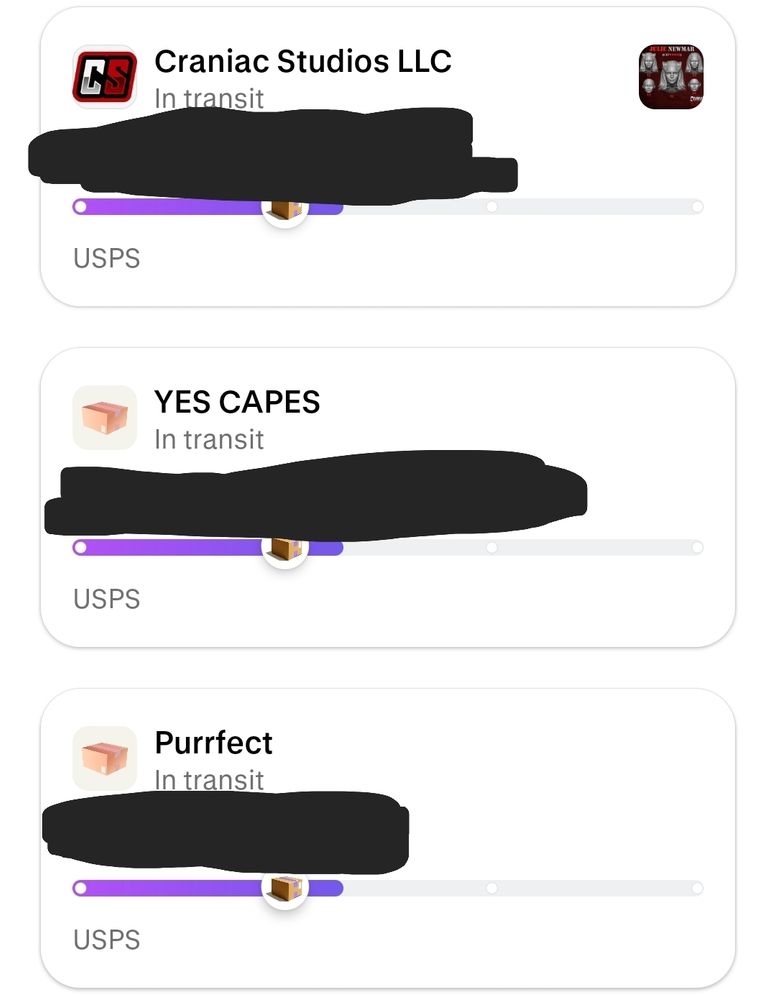Tap the final destination dot on Craniac Studios tracker
The height and width of the screenshot is (1000, 776).
pyautogui.click(x=696, y=206)
